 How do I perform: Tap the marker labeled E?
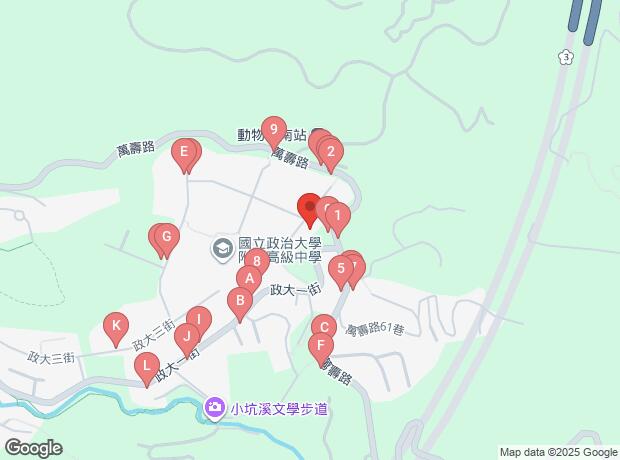183,153
